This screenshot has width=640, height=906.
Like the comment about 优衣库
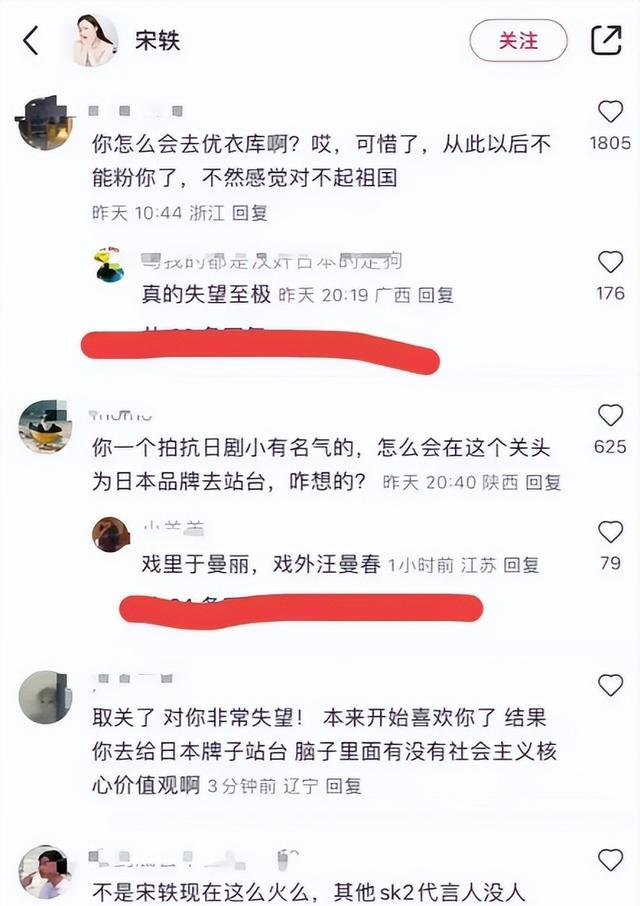click(x=610, y=112)
